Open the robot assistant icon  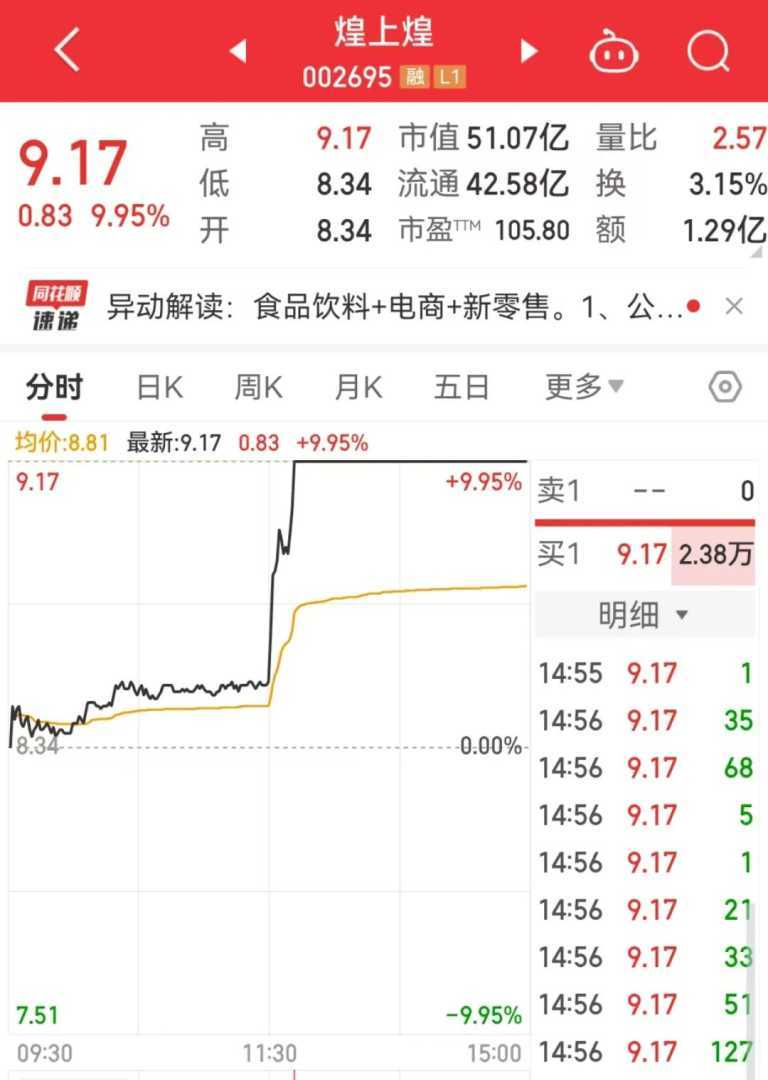[613, 50]
